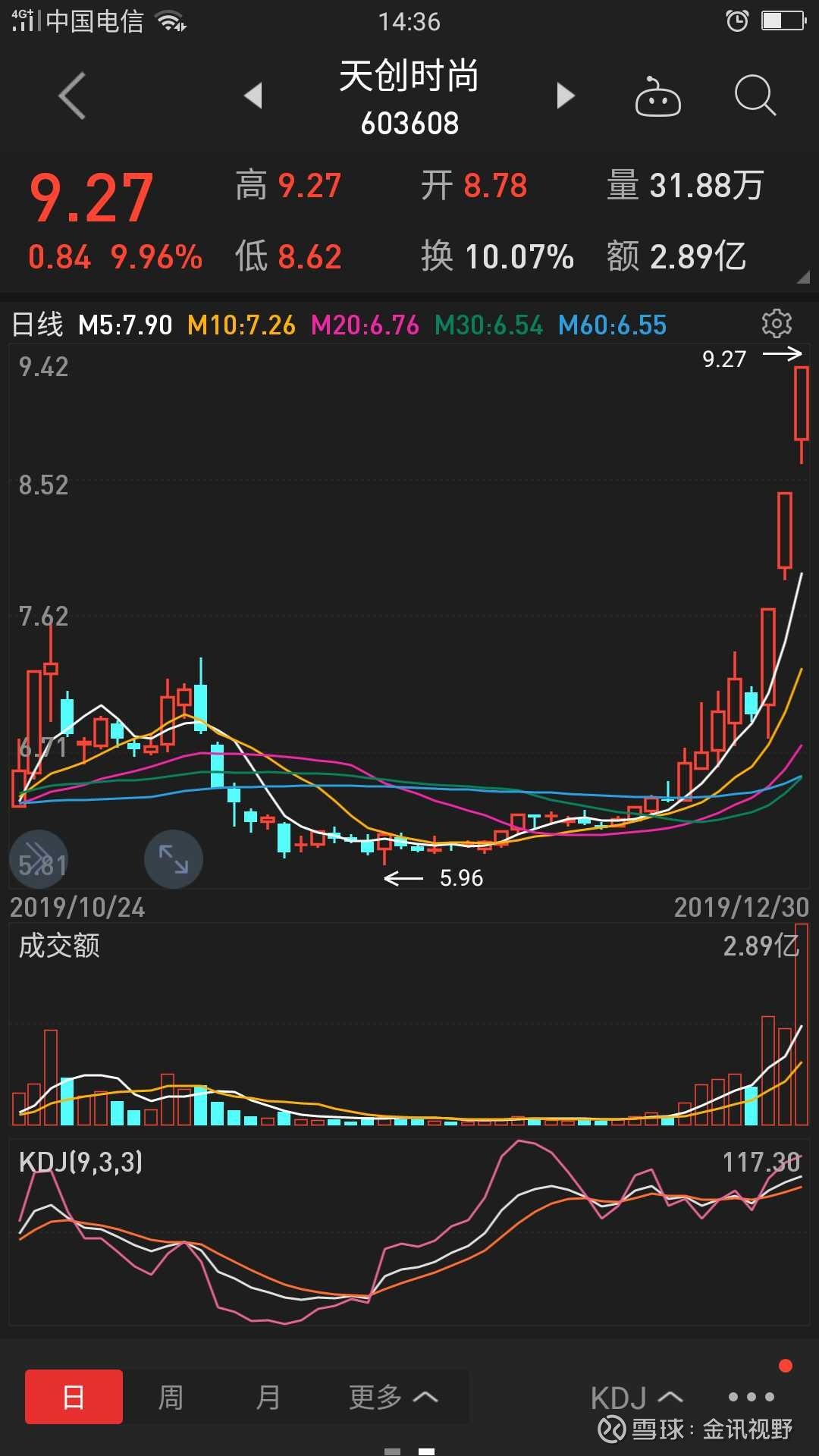Open the search magnifier
This screenshot has width=819, height=1456.
(x=755, y=96)
